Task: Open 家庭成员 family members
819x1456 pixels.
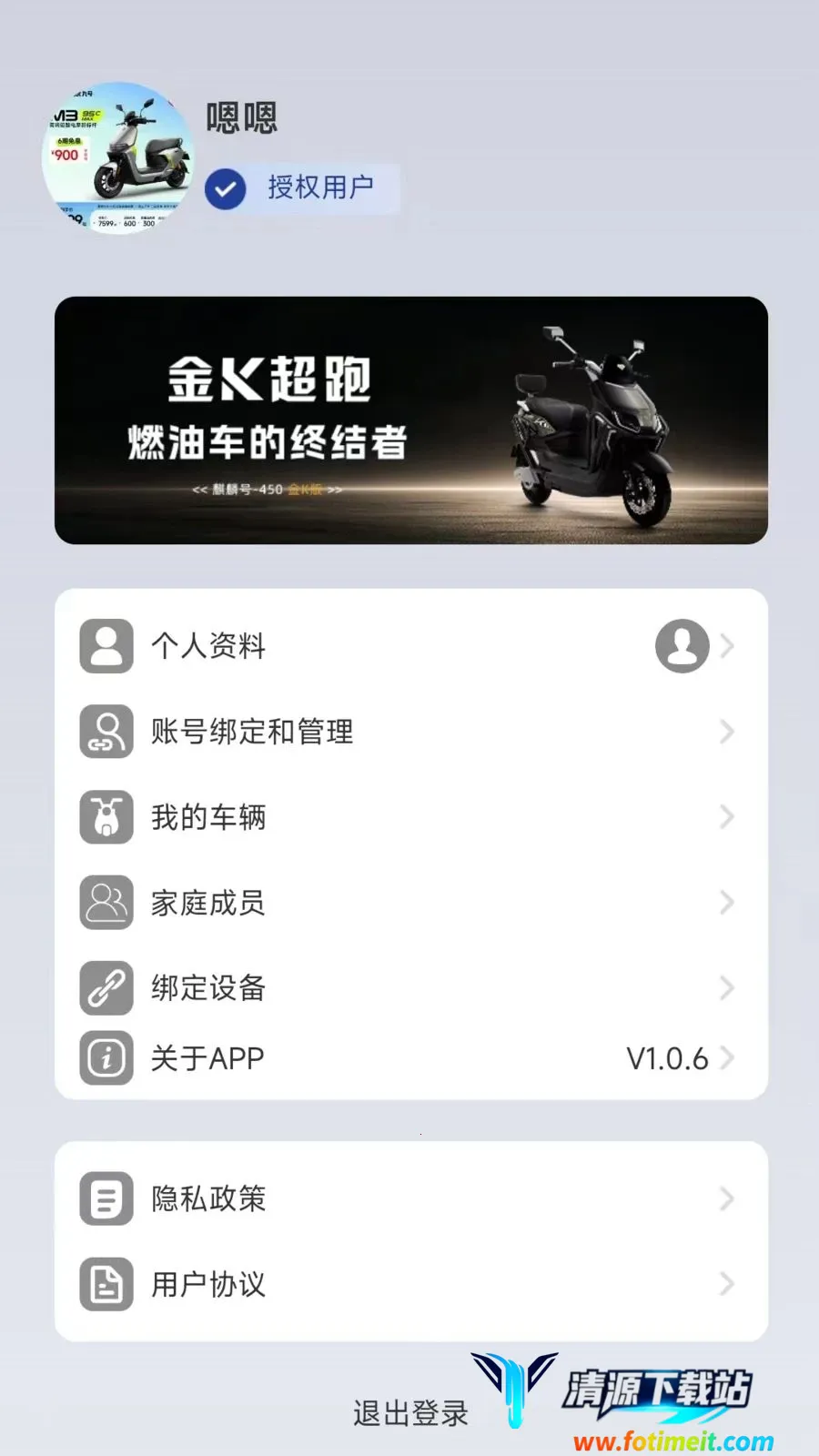Action: 411,903
